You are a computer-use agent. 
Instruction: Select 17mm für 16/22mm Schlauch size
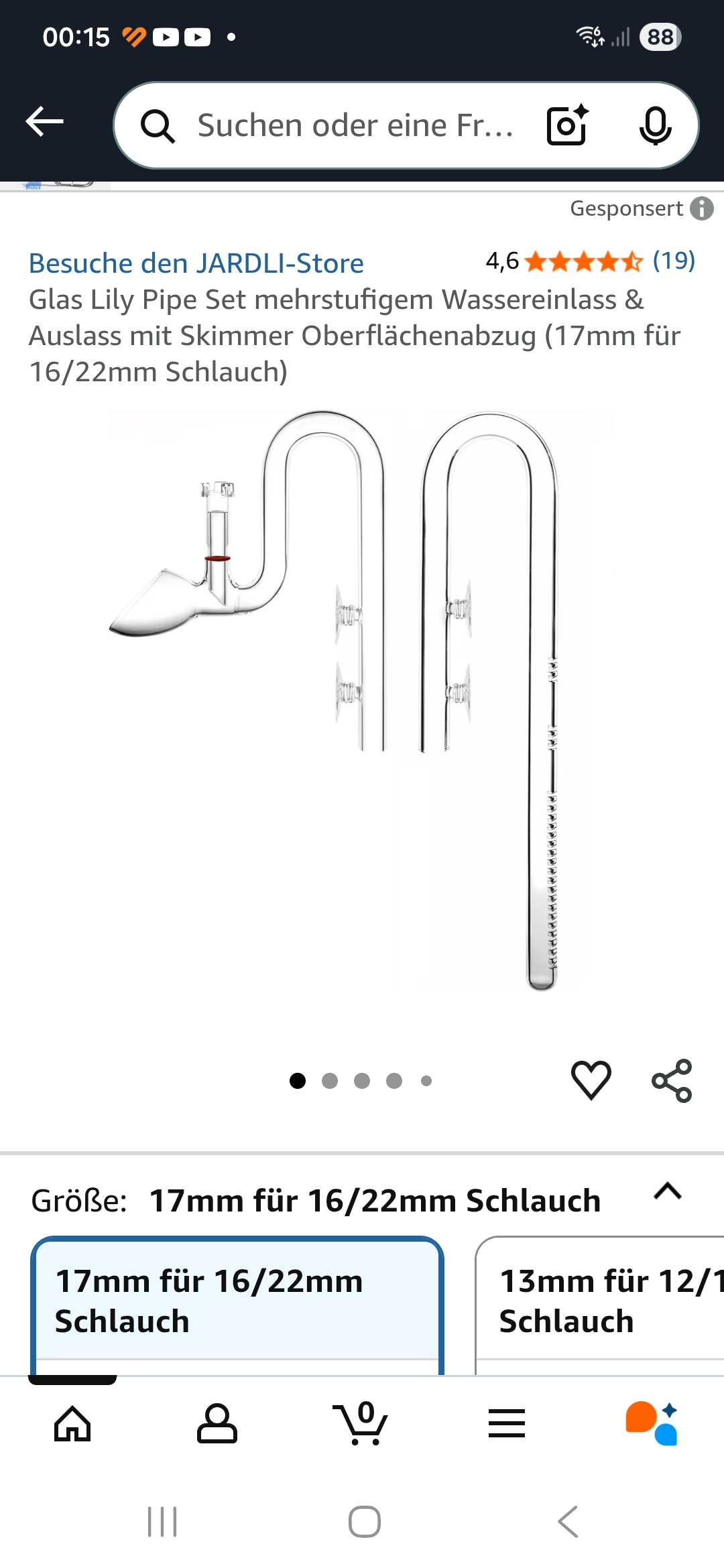click(237, 1301)
